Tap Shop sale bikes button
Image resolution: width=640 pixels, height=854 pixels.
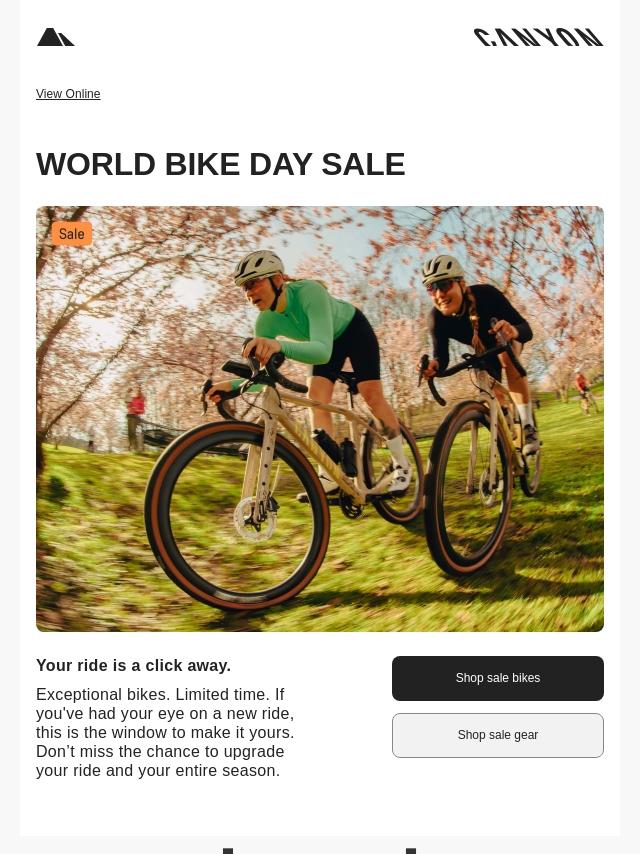click(x=497, y=678)
